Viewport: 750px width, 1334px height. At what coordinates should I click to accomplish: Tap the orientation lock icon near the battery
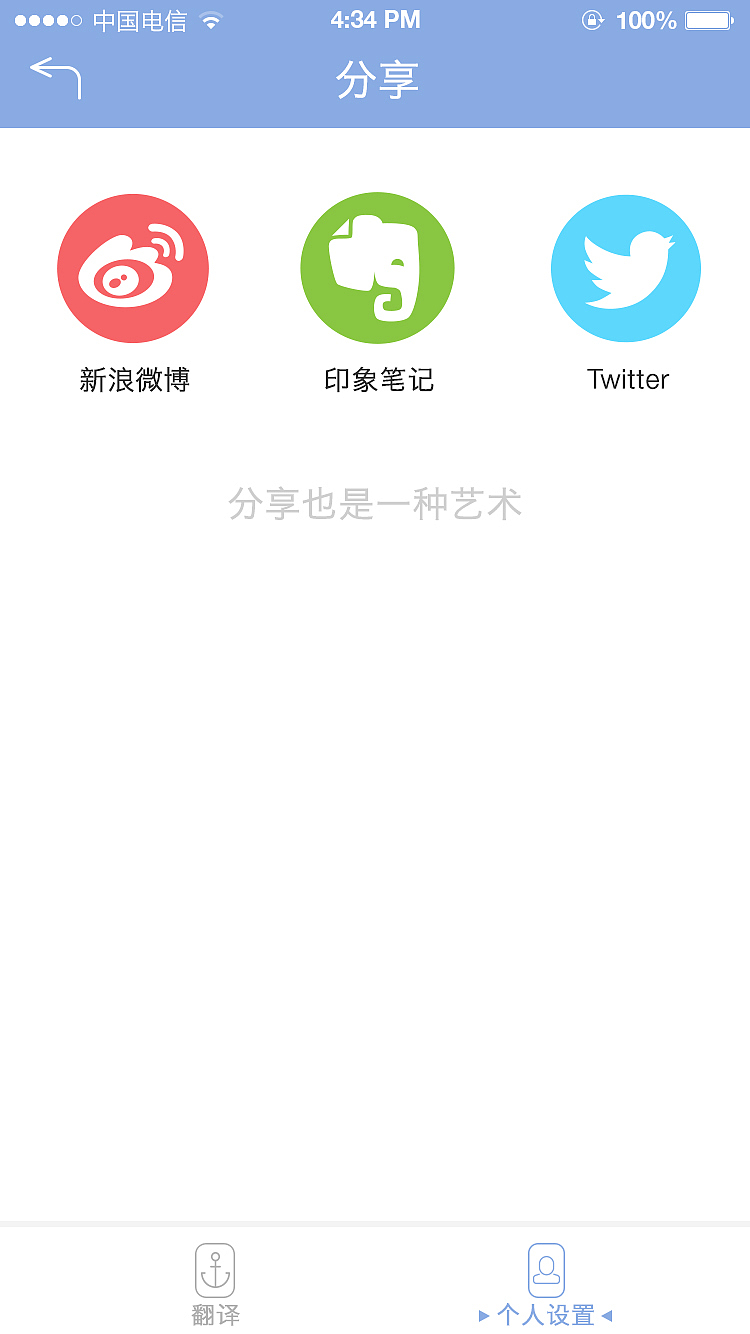(593, 20)
